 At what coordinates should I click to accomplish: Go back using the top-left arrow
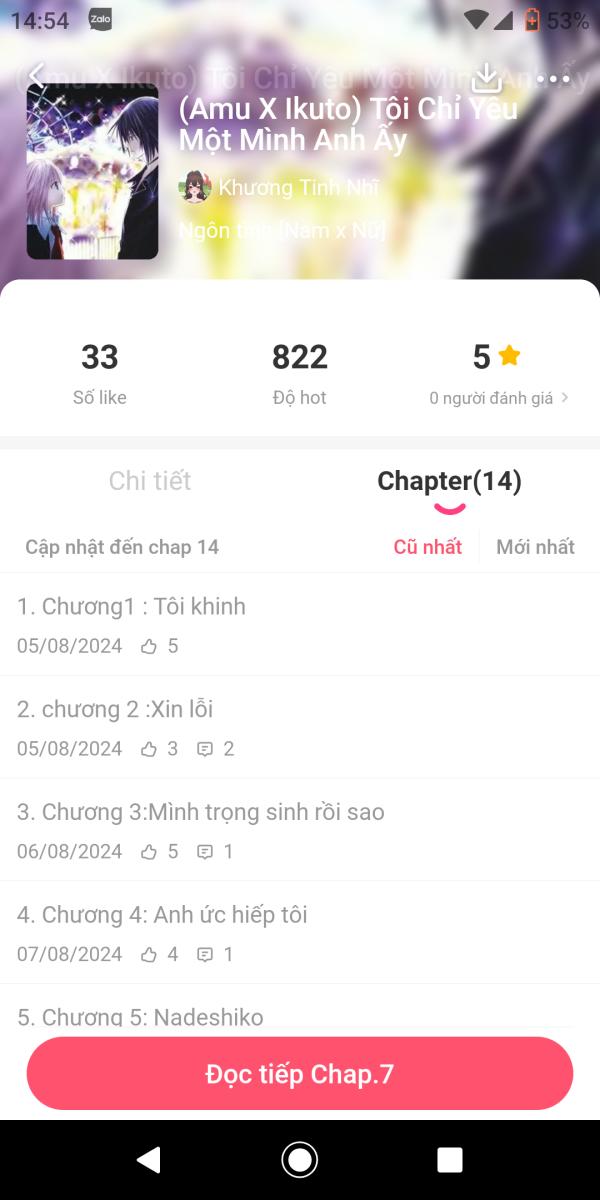[x=37, y=76]
